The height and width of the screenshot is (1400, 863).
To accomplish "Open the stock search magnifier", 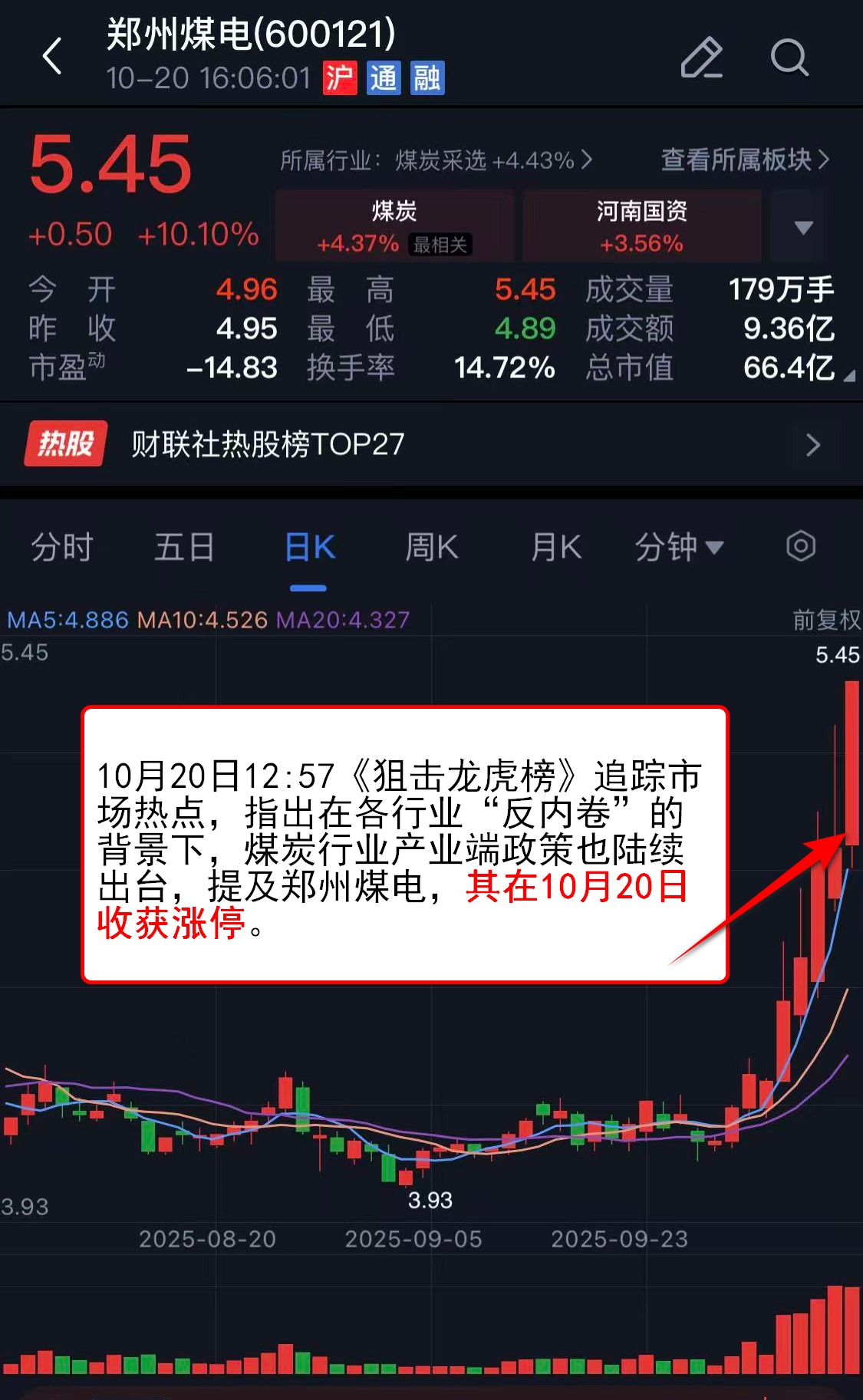I will (x=789, y=58).
